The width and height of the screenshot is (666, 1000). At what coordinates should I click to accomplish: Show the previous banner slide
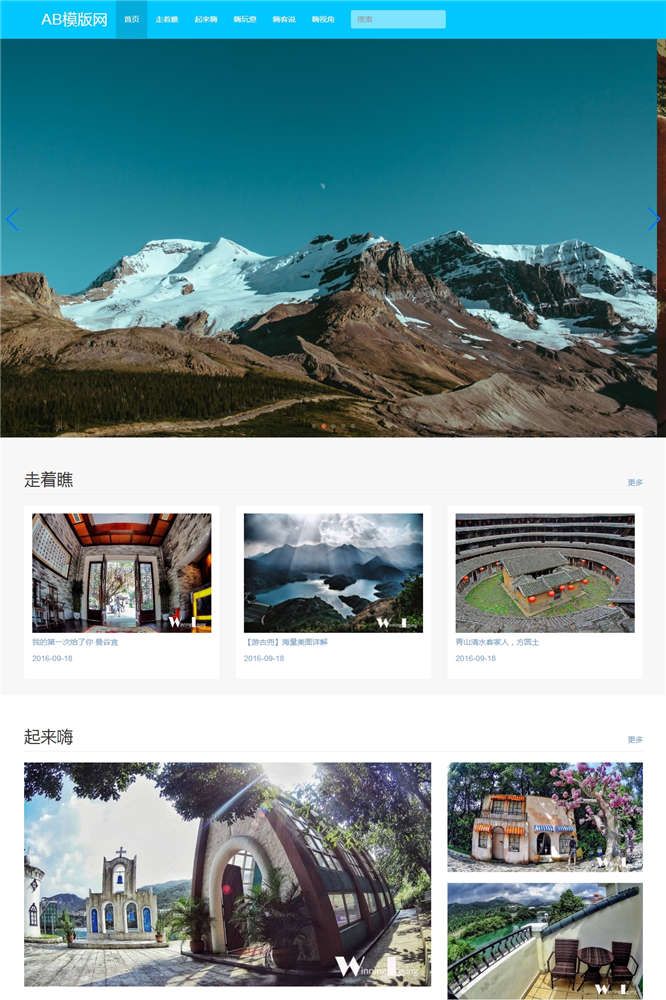click(x=13, y=220)
